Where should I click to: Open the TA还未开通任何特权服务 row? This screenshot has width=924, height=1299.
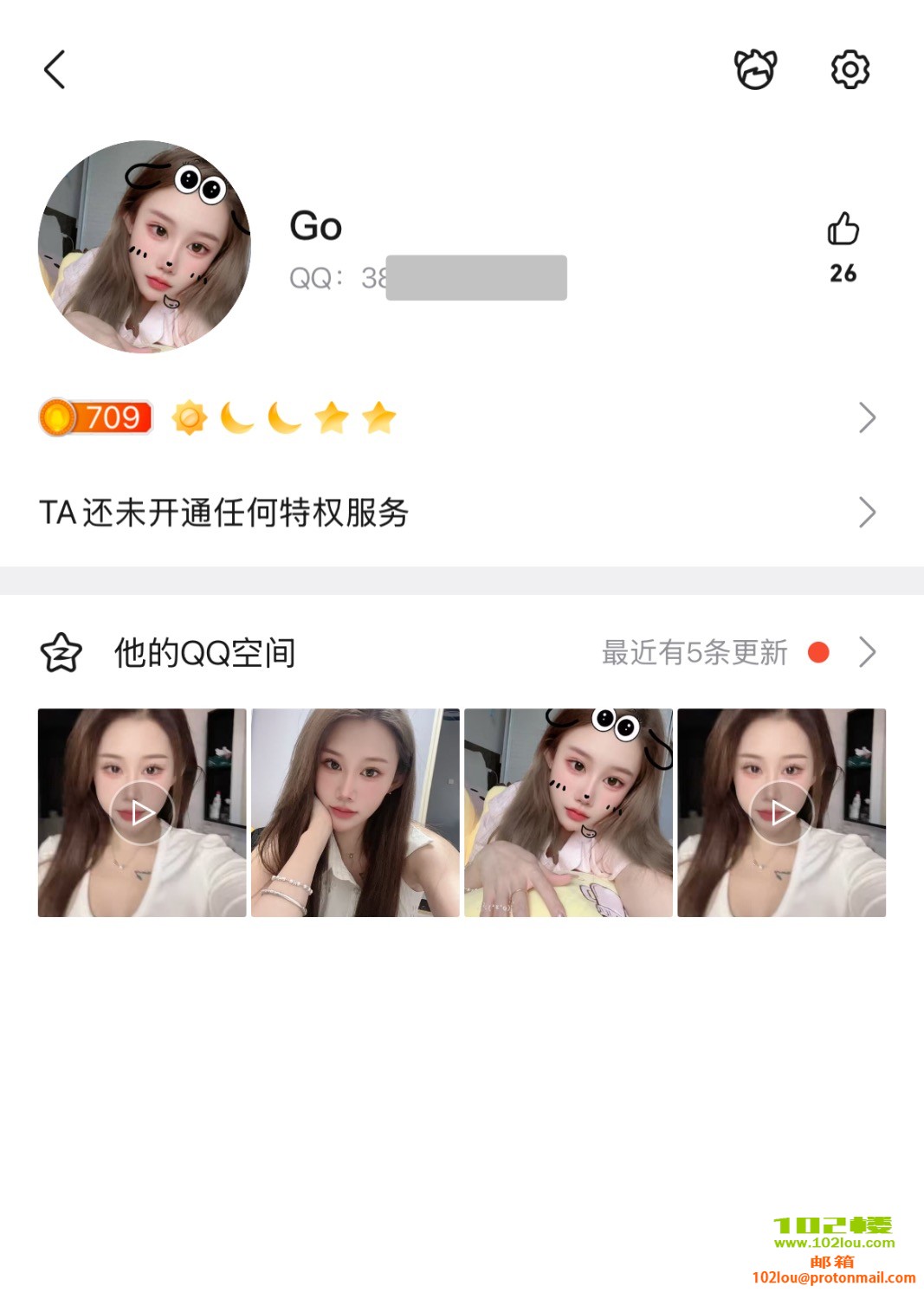[459, 513]
